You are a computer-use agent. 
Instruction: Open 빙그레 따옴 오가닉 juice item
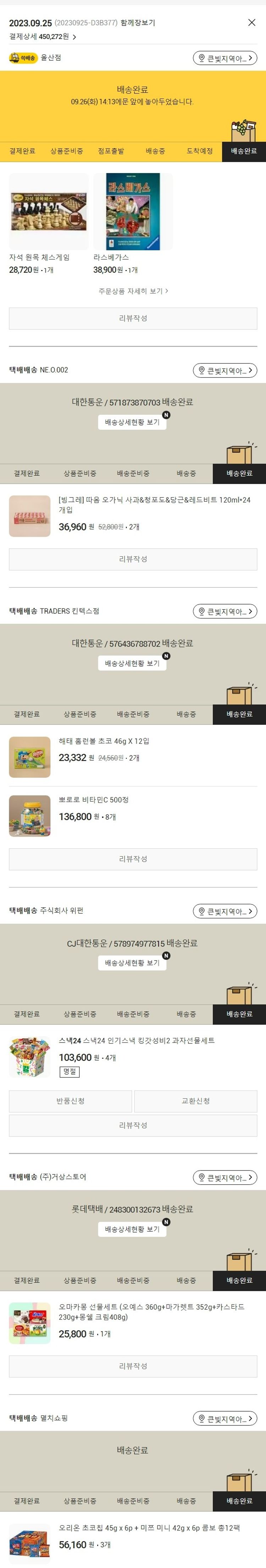pyautogui.click(x=154, y=505)
